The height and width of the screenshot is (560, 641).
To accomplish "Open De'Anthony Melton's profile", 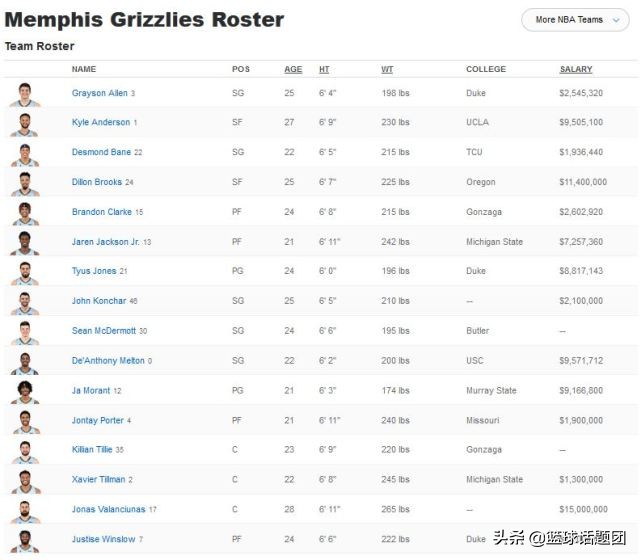I will coord(108,361).
